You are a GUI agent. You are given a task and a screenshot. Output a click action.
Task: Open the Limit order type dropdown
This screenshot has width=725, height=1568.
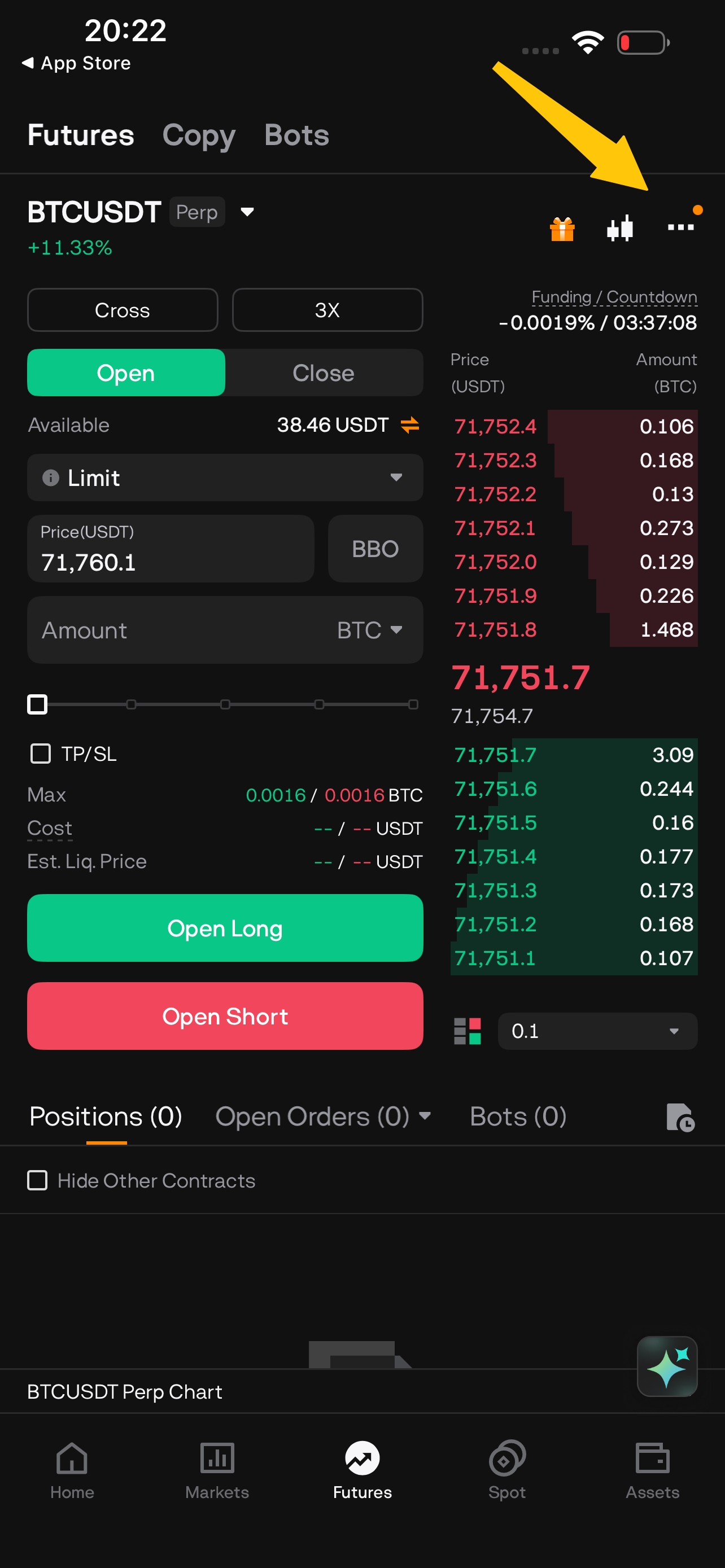pyautogui.click(x=225, y=478)
